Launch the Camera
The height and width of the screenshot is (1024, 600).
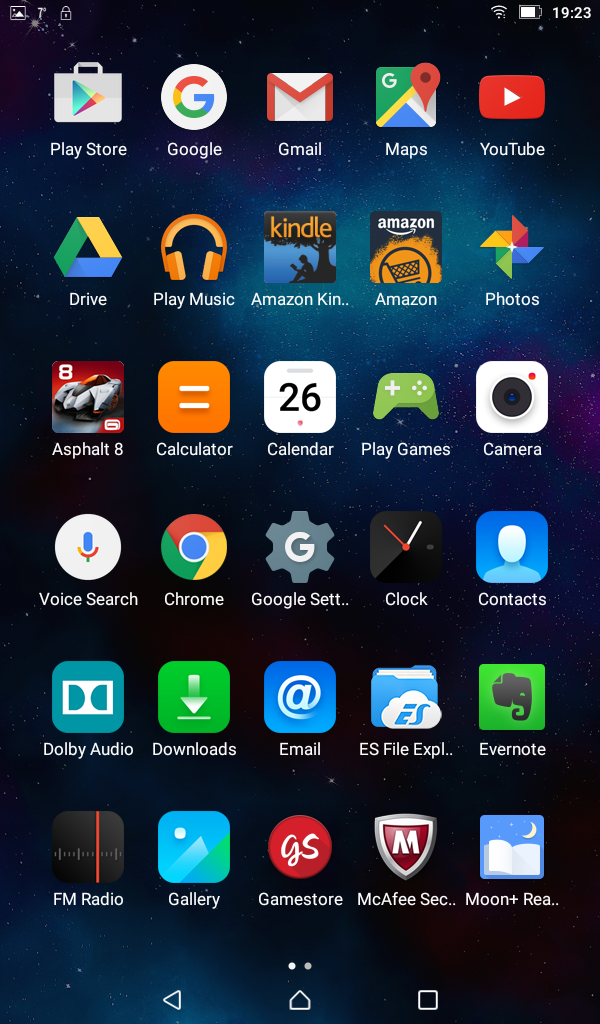(x=512, y=397)
